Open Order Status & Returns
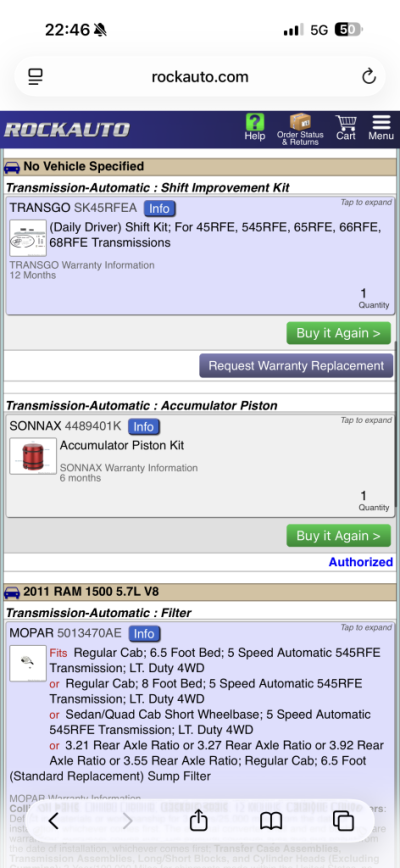 coord(300,129)
